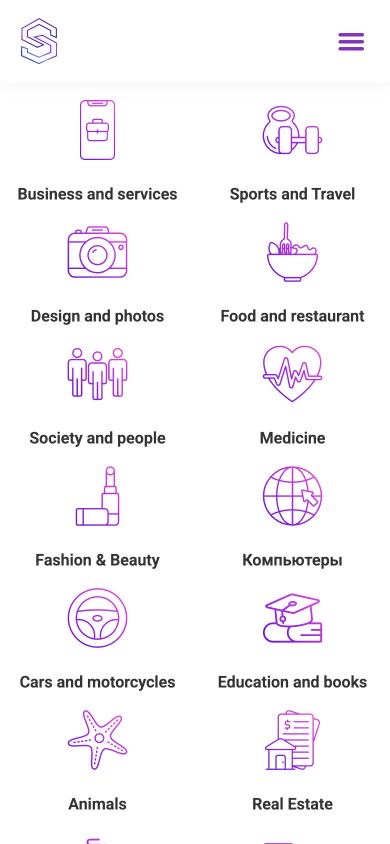Tap the S logo to go home
Viewport: 390px width, 844px height.
(x=39, y=41)
